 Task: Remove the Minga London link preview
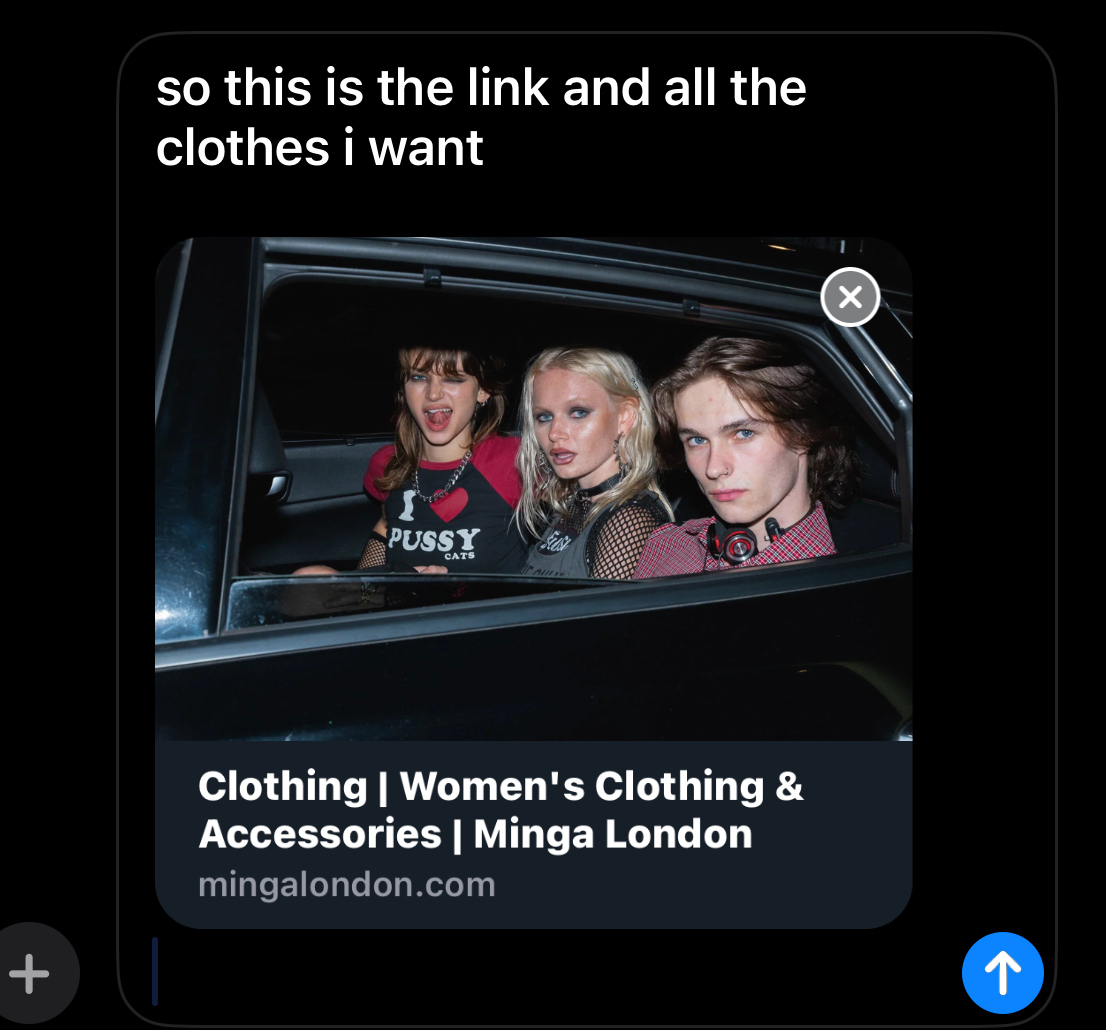pos(850,297)
